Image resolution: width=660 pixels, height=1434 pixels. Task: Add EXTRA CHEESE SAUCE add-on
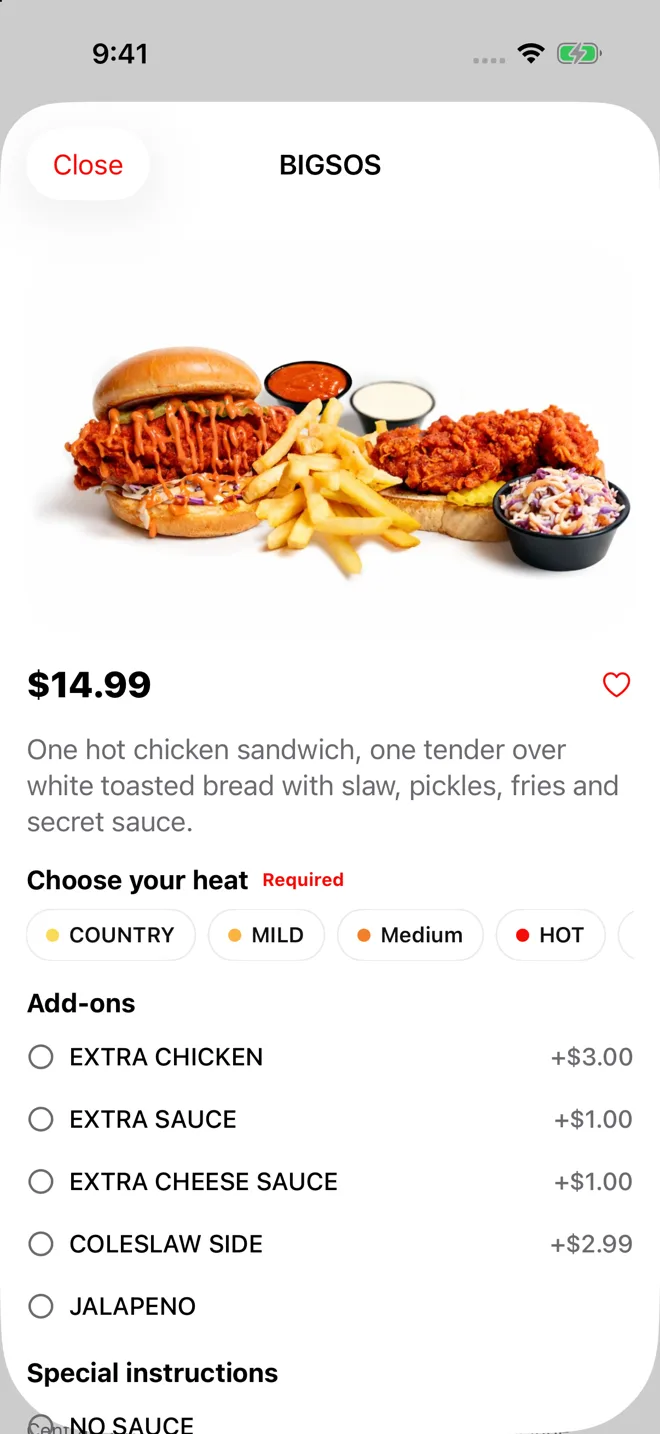330,1181
